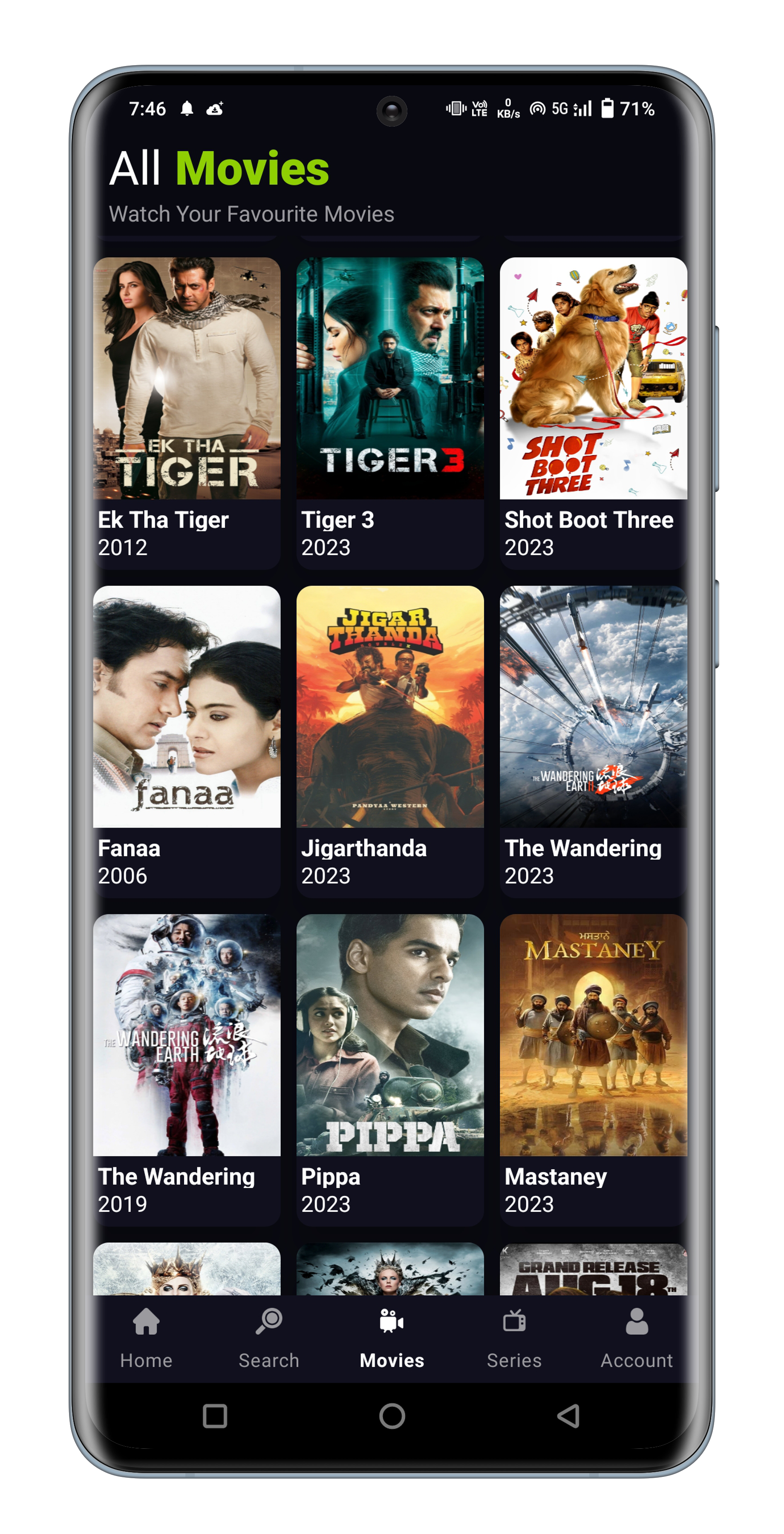The image size is (784, 1534).
Task: Switch to the Series tab
Action: point(514,1338)
